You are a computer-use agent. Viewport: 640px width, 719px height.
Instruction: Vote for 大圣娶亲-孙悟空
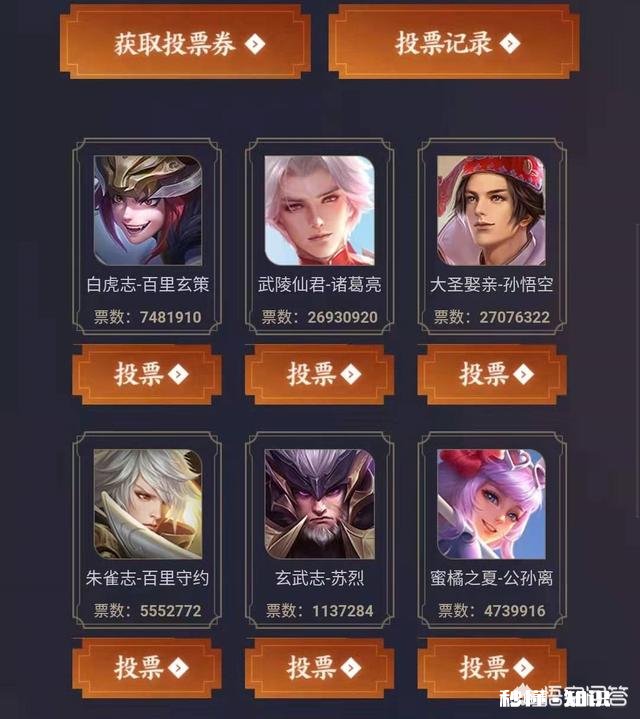click(x=492, y=374)
